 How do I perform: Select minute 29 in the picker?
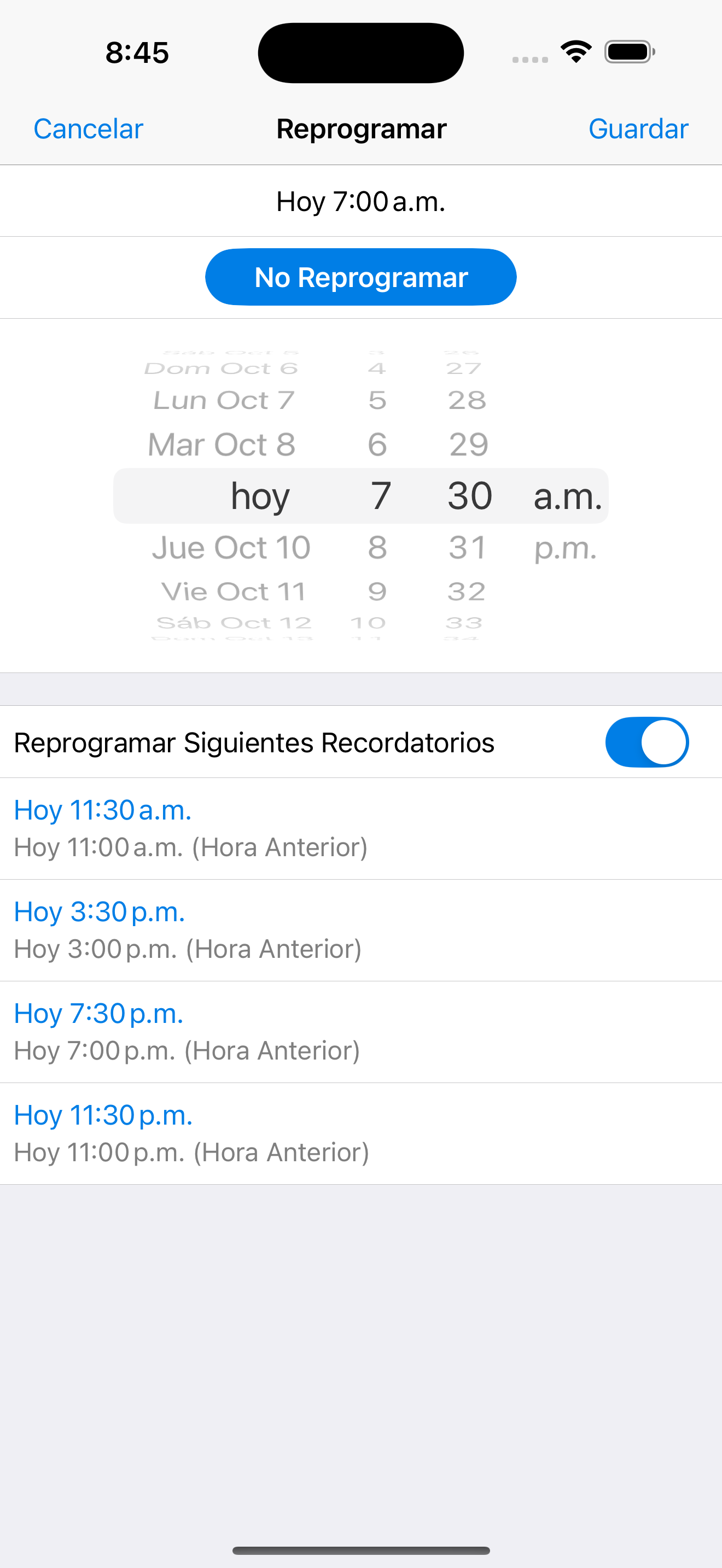pyautogui.click(x=469, y=444)
